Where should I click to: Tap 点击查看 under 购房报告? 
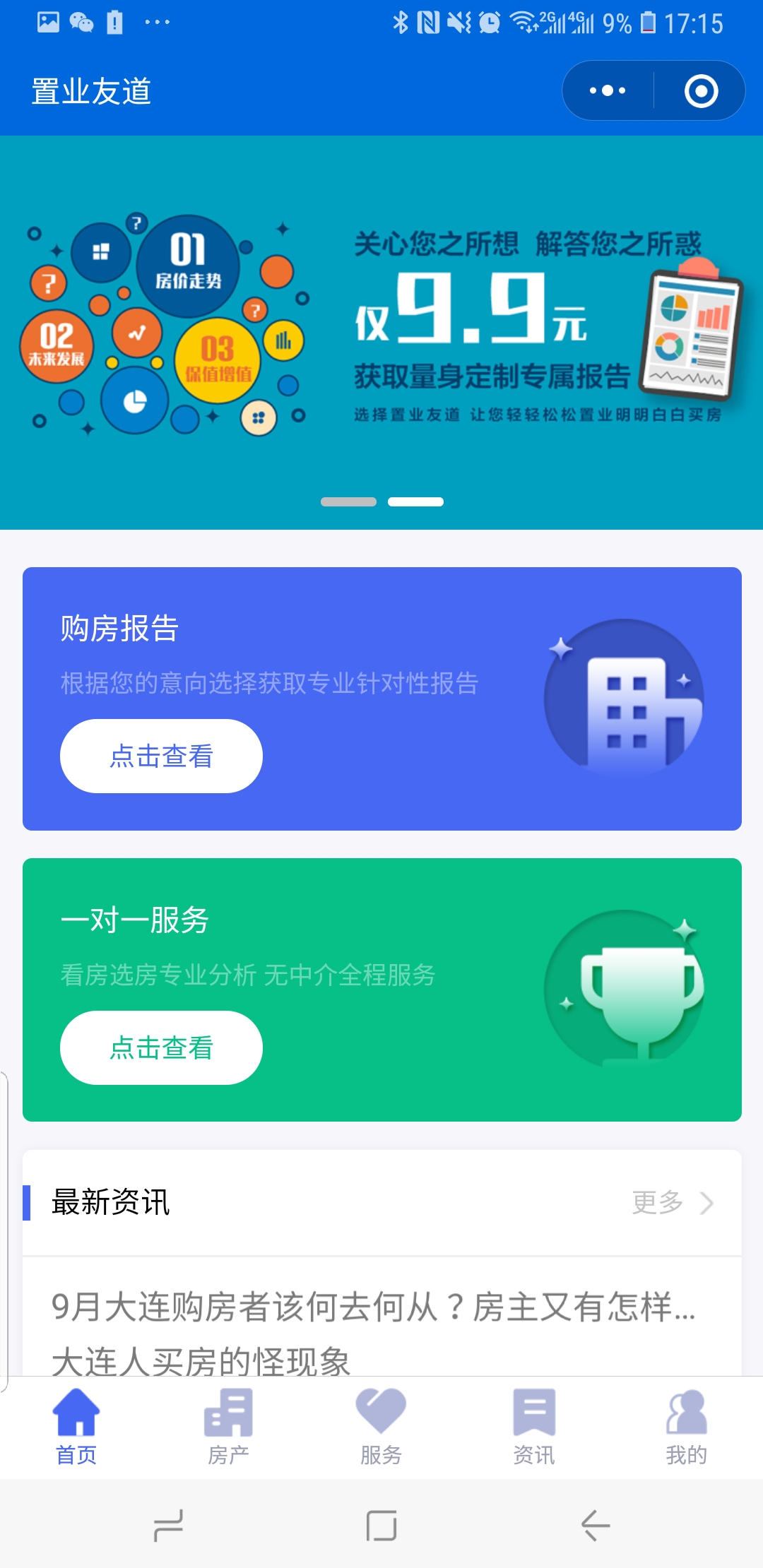(161, 756)
